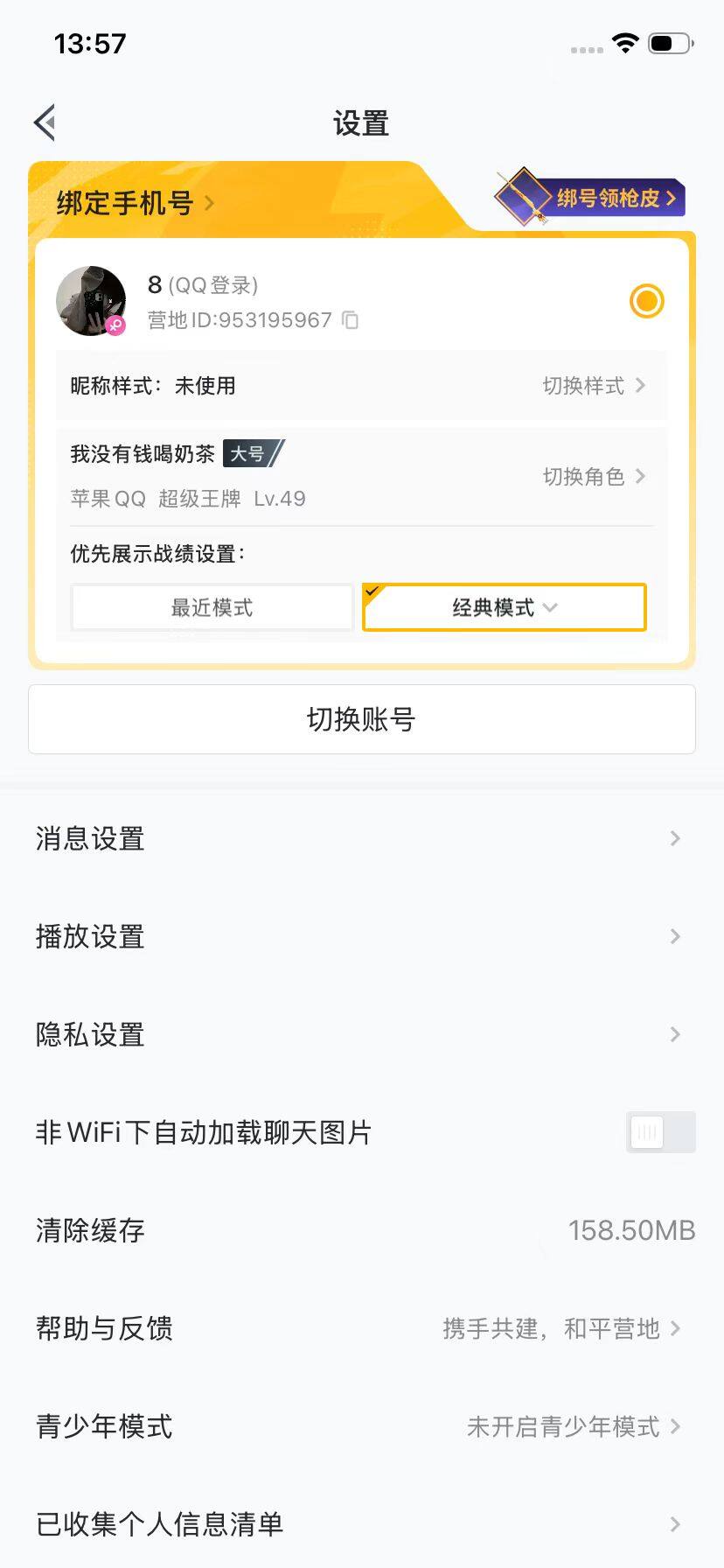Check the 最近模式 option

click(x=211, y=606)
